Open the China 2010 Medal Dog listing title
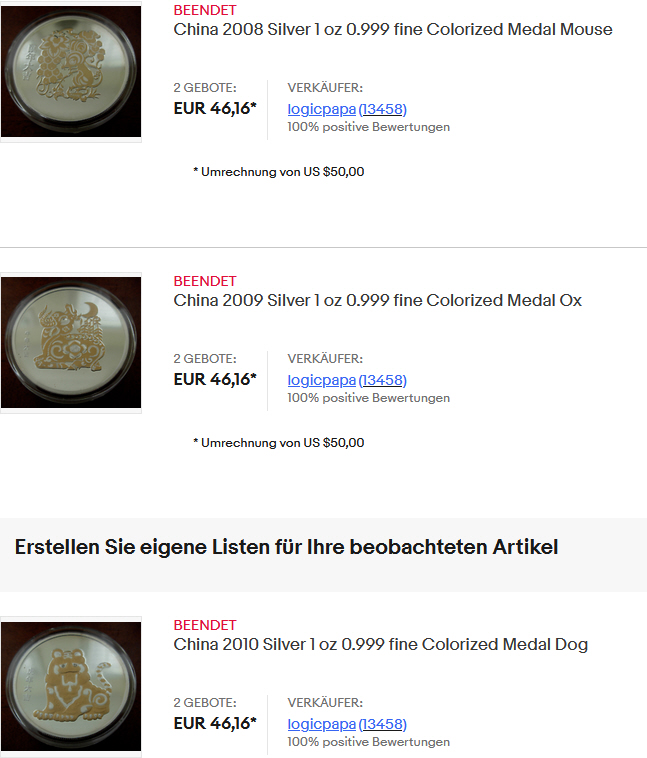The width and height of the screenshot is (647, 758). click(380, 644)
